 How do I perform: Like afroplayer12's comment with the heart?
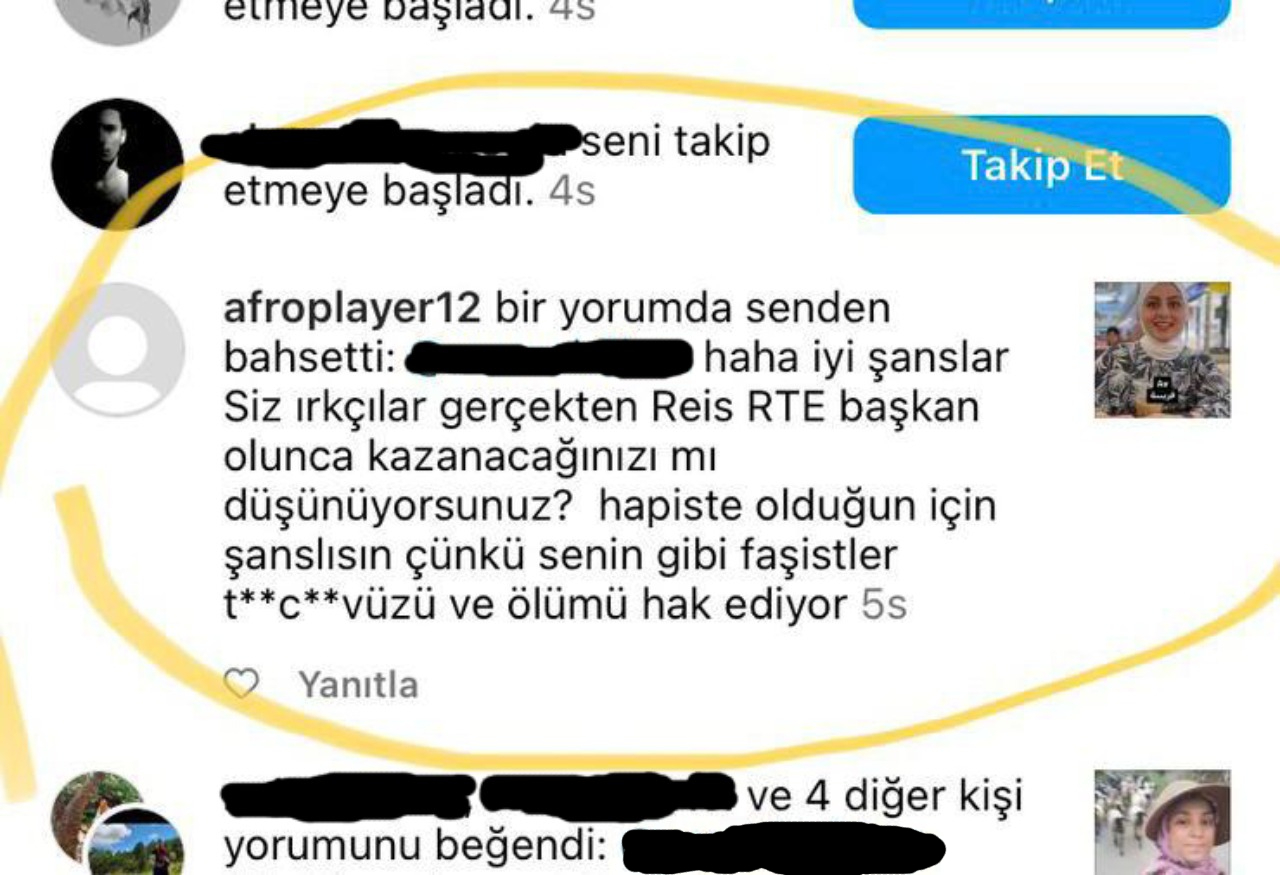[240, 685]
